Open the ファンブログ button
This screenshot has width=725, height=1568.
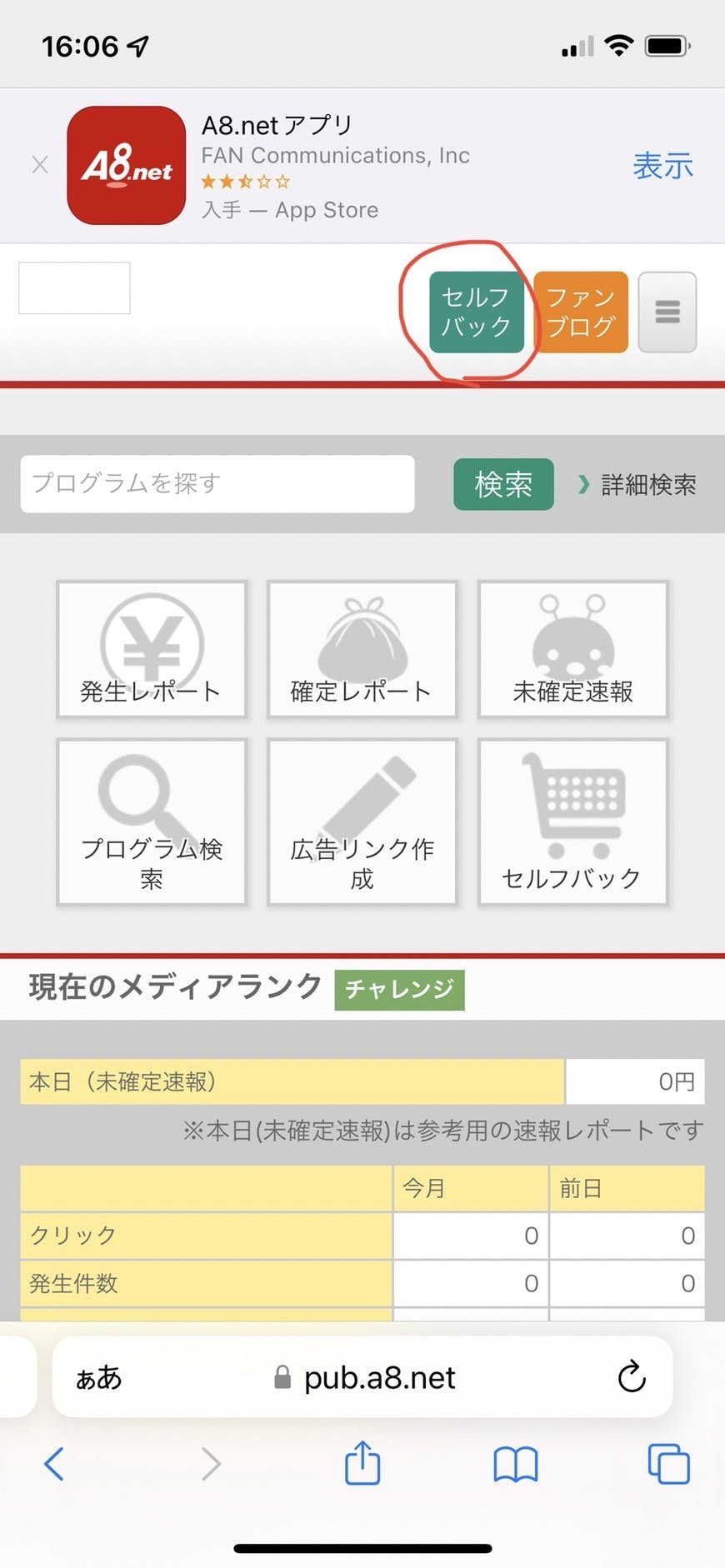(x=581, y=312)
